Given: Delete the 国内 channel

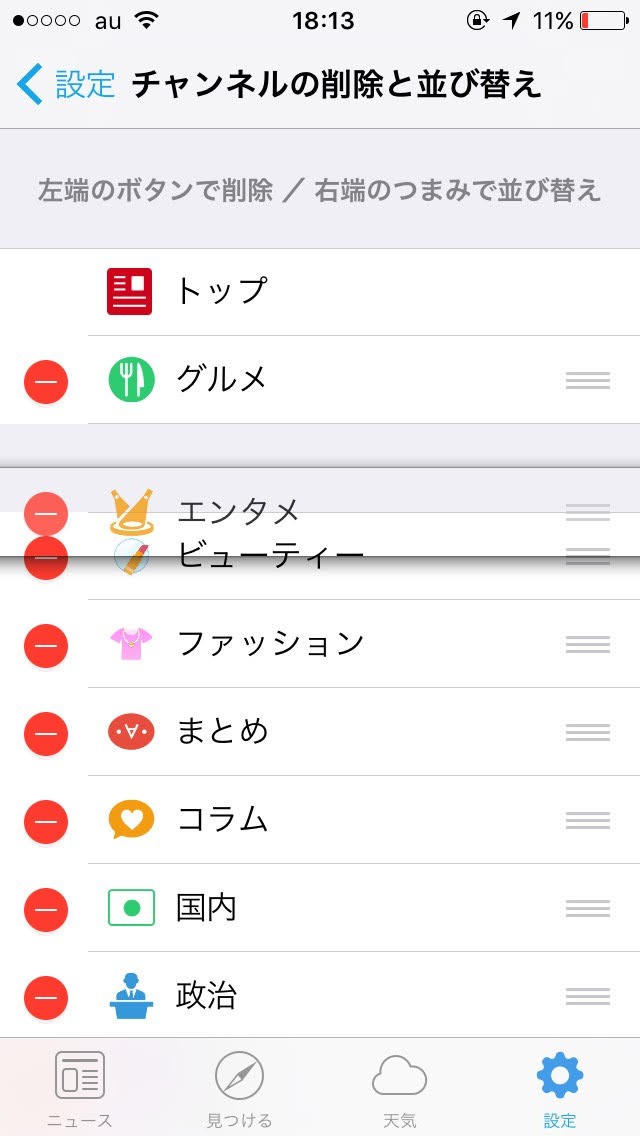Looking at the screenshot, I should pos(46,909).
